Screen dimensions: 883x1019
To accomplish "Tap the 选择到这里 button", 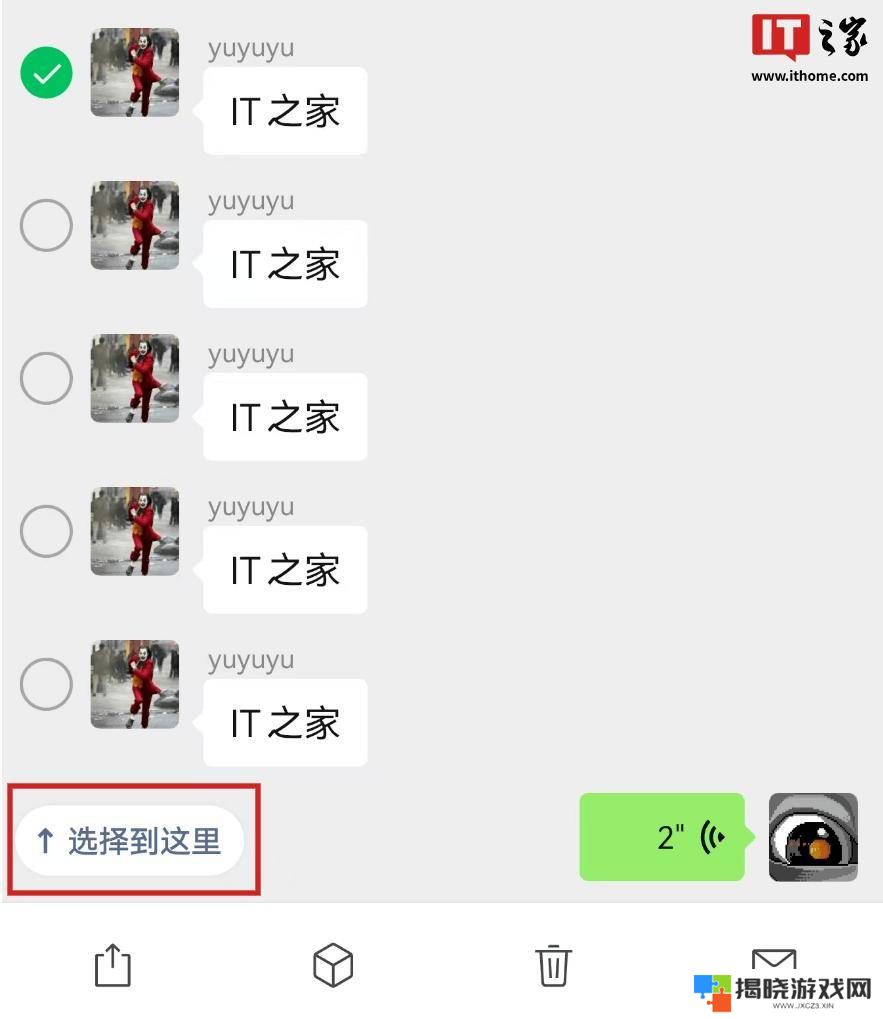I will click(x=131, y=841).
